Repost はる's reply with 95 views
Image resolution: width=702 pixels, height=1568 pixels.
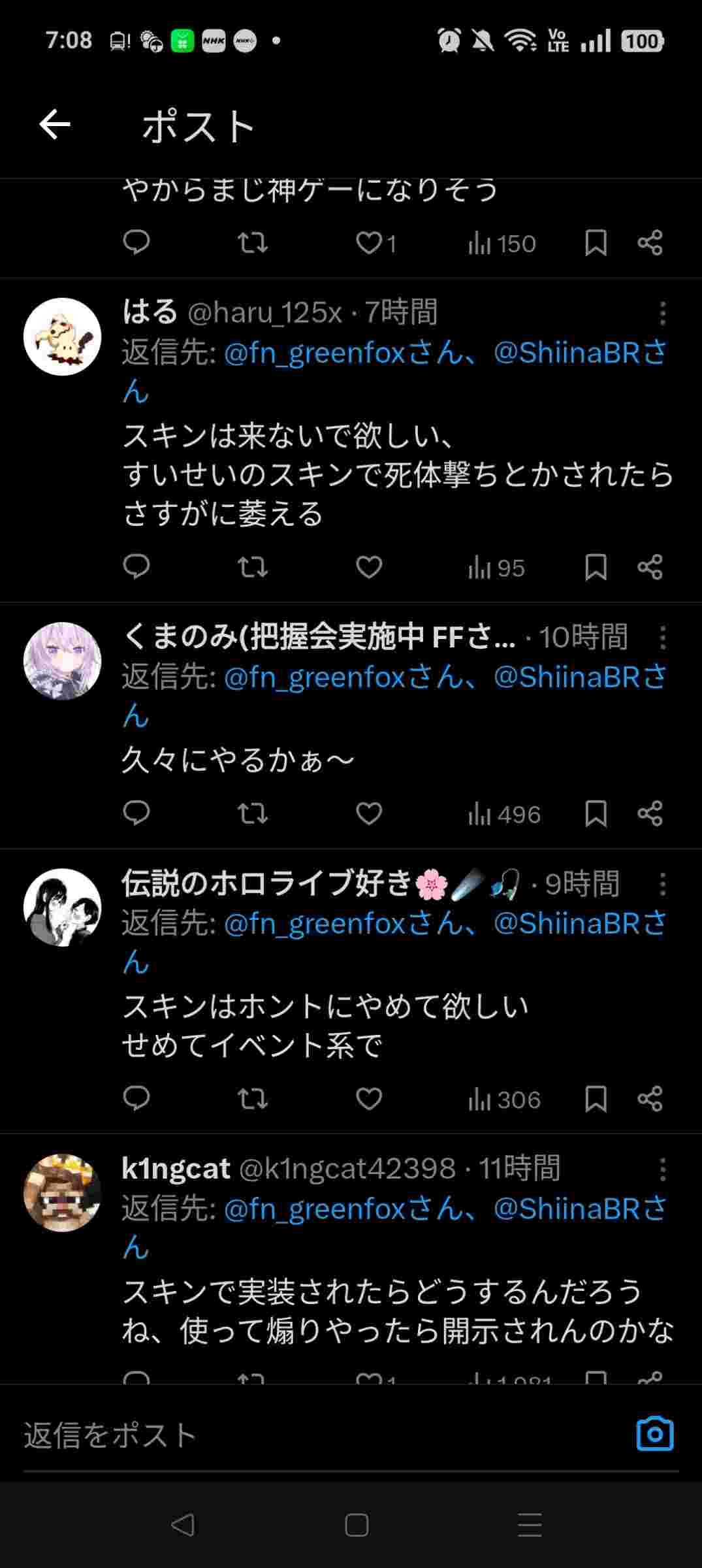tap(252, 567)
